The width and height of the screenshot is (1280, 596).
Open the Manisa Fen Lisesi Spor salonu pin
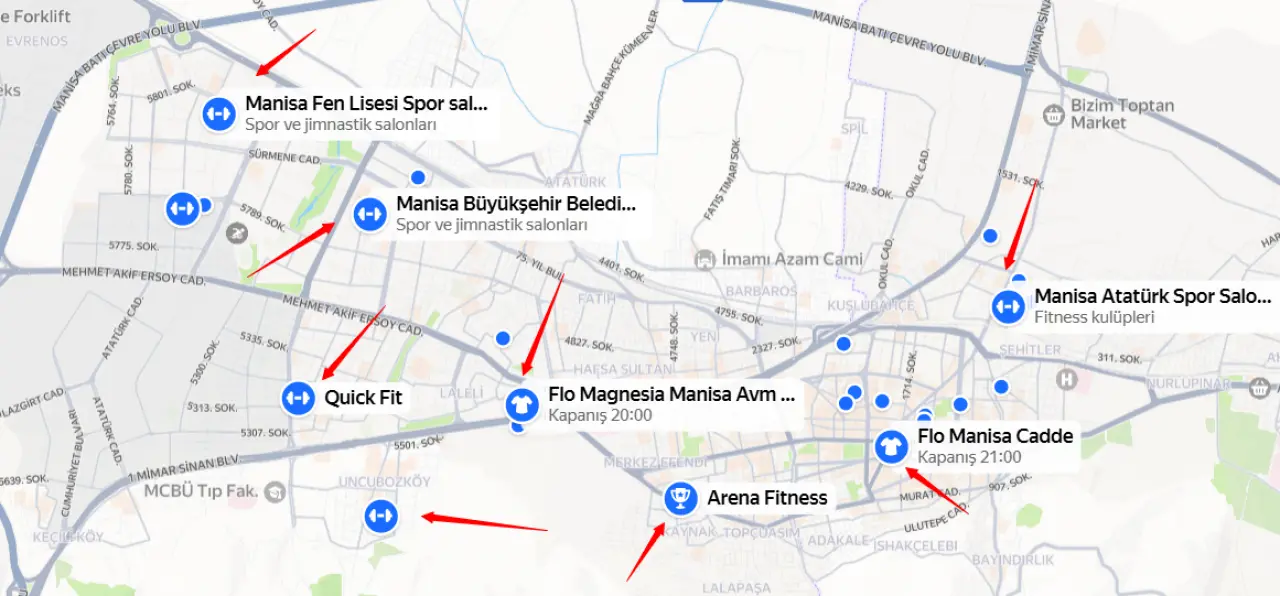tap(218, 113)
